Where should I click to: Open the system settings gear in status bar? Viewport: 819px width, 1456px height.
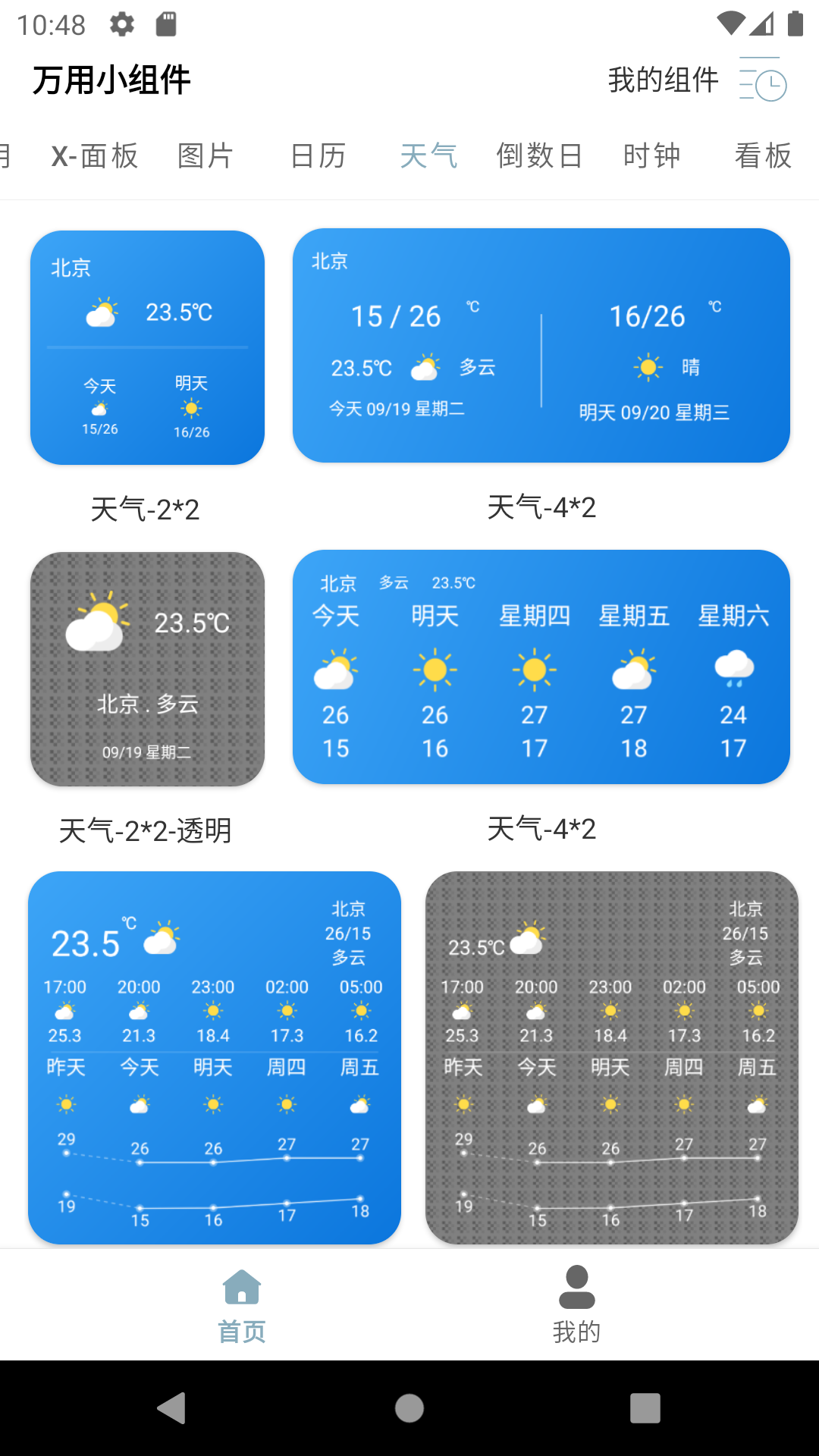pyautogui.click(x=121, y=23)
